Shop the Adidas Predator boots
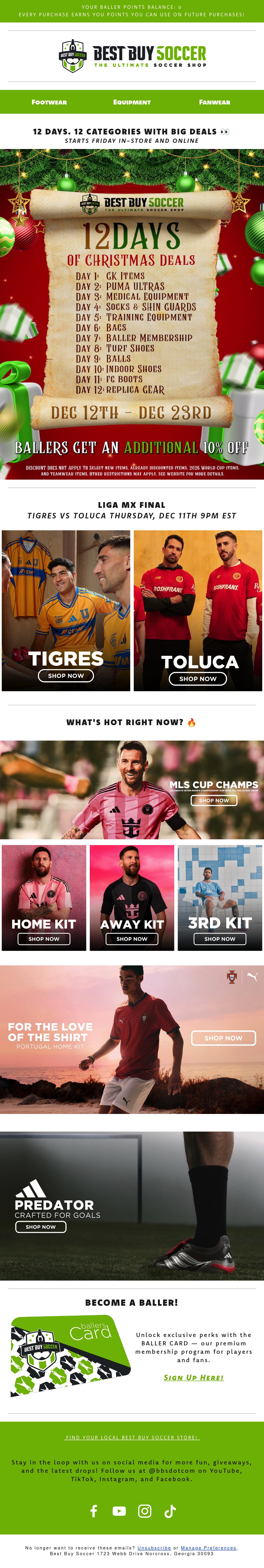This screenshot has width=264, height=1568. pyautogui.click(x=41, y=1227)
